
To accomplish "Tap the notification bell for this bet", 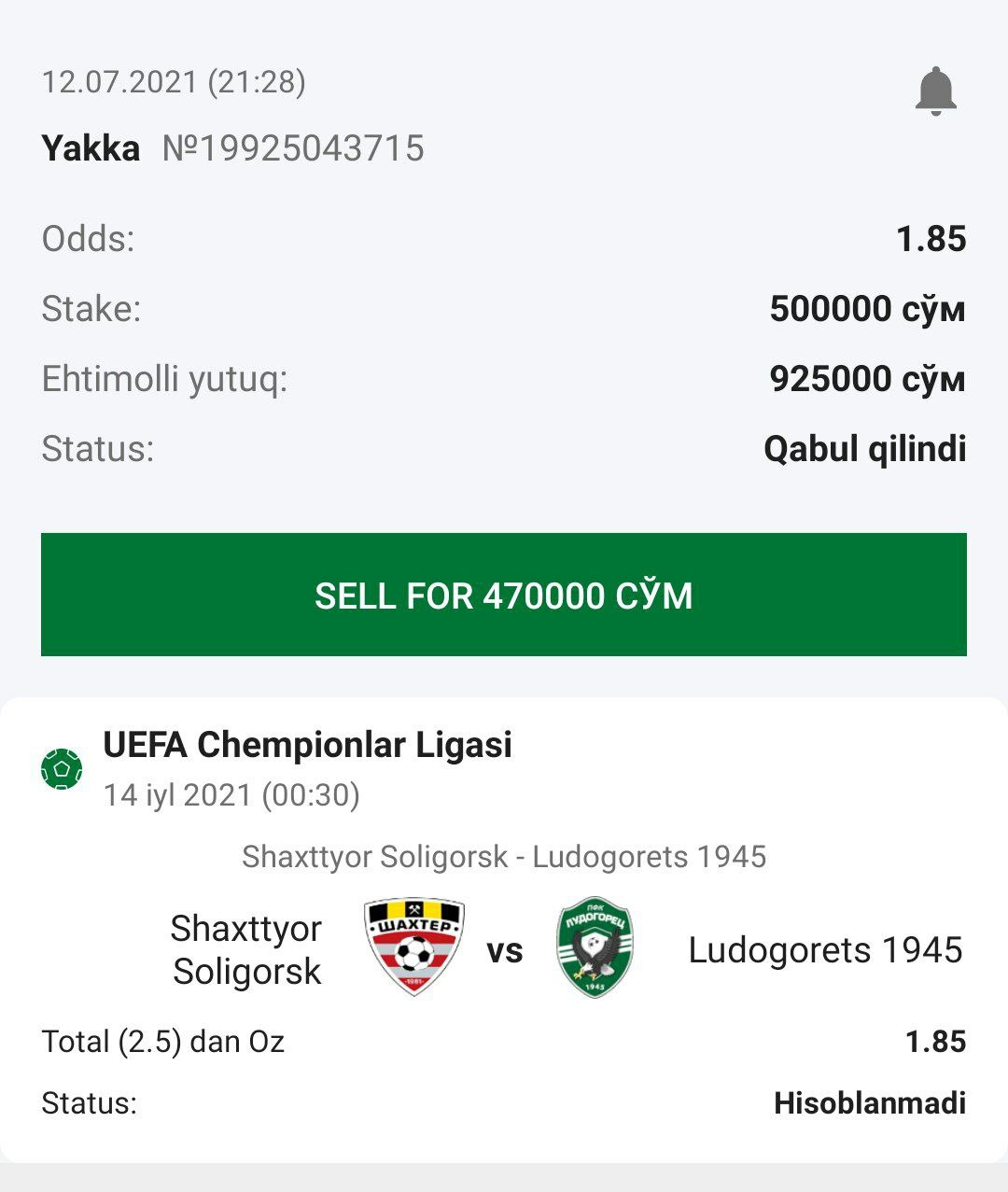I will click(935, 91).
